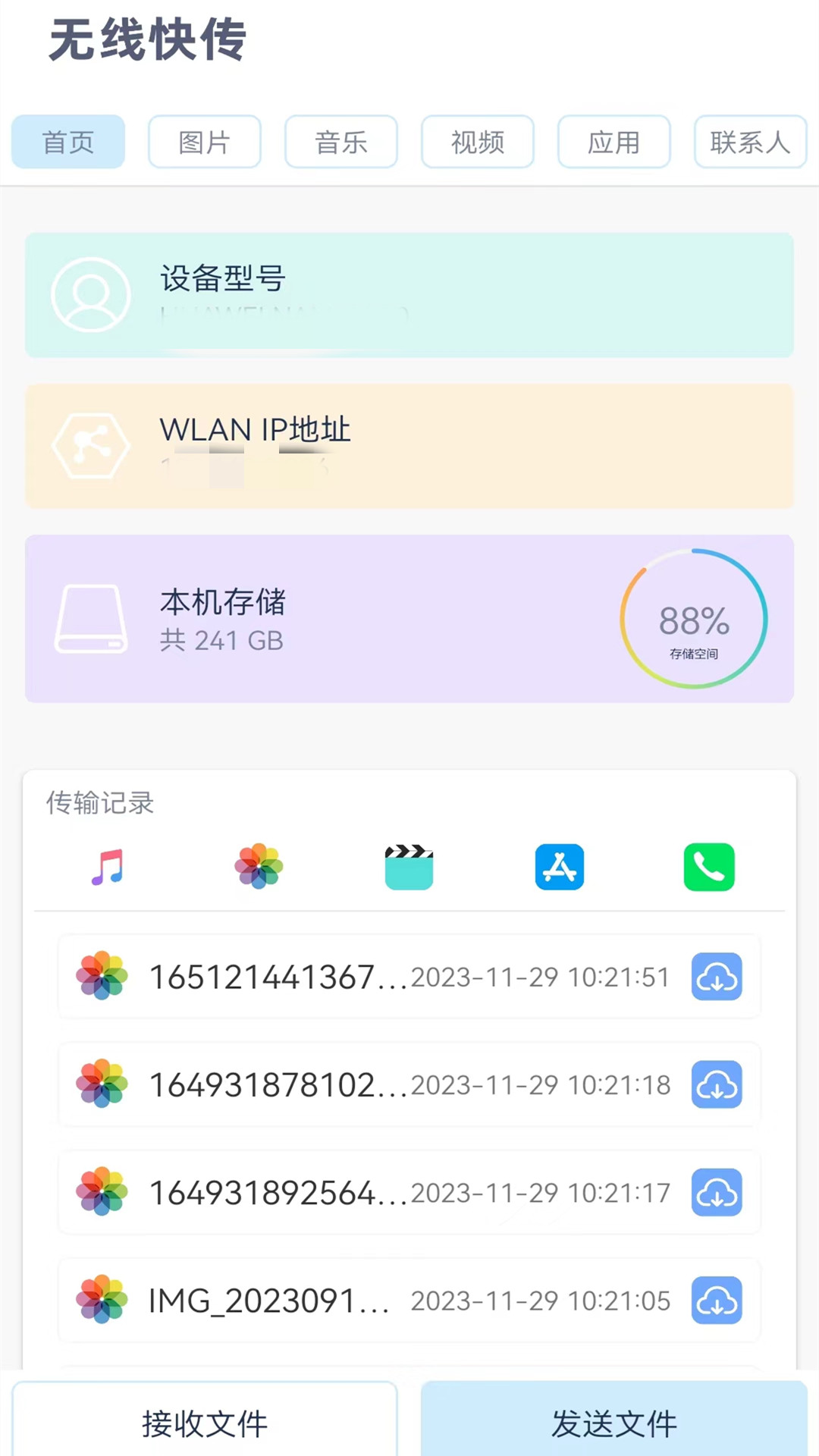Image resolution: width=819 pixels, height=1456 pixels.
Task: Switch to the 音乐 tab
Action: (340, 141)
